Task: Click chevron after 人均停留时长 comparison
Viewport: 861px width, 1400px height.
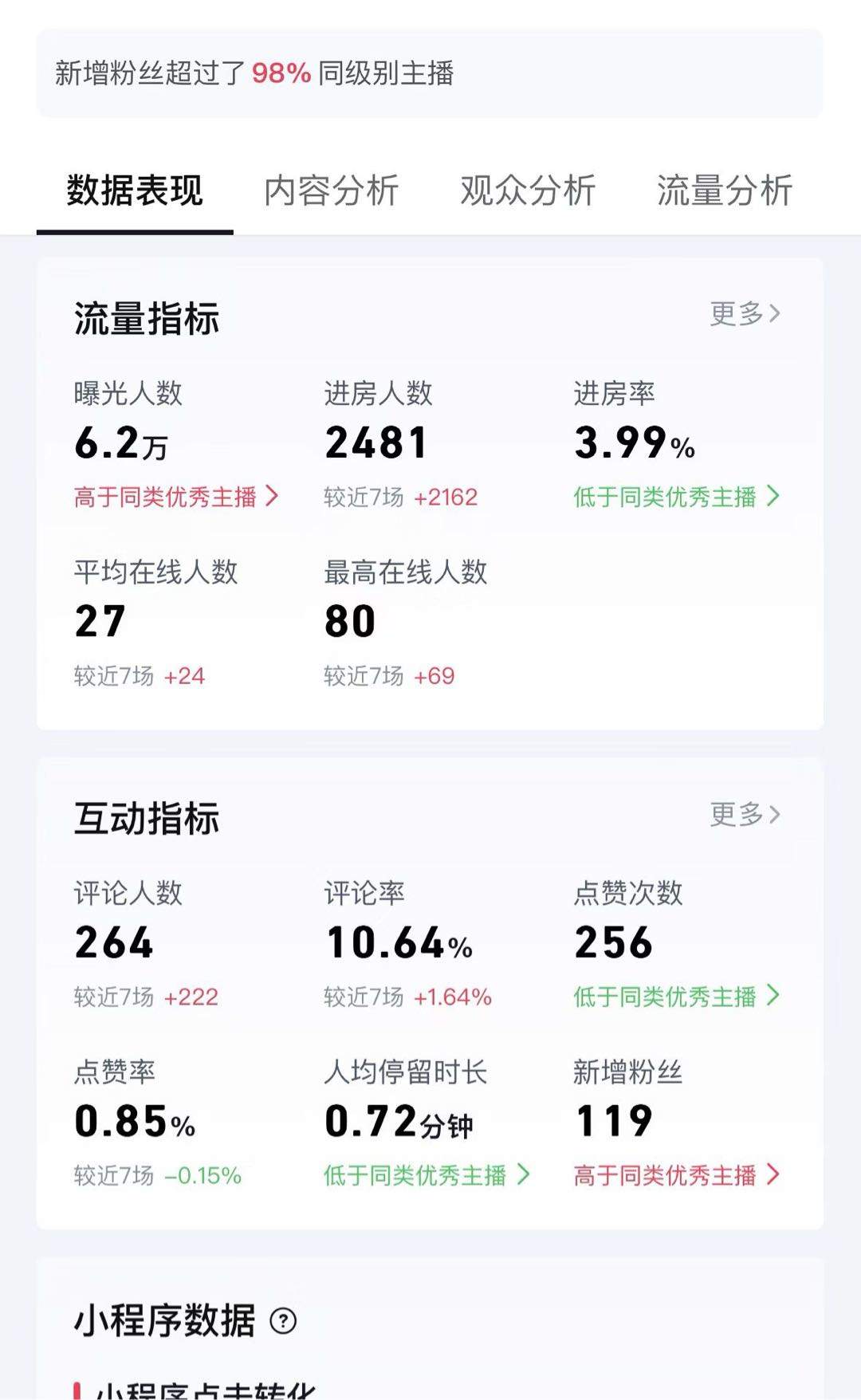Action: [525, 1173]
